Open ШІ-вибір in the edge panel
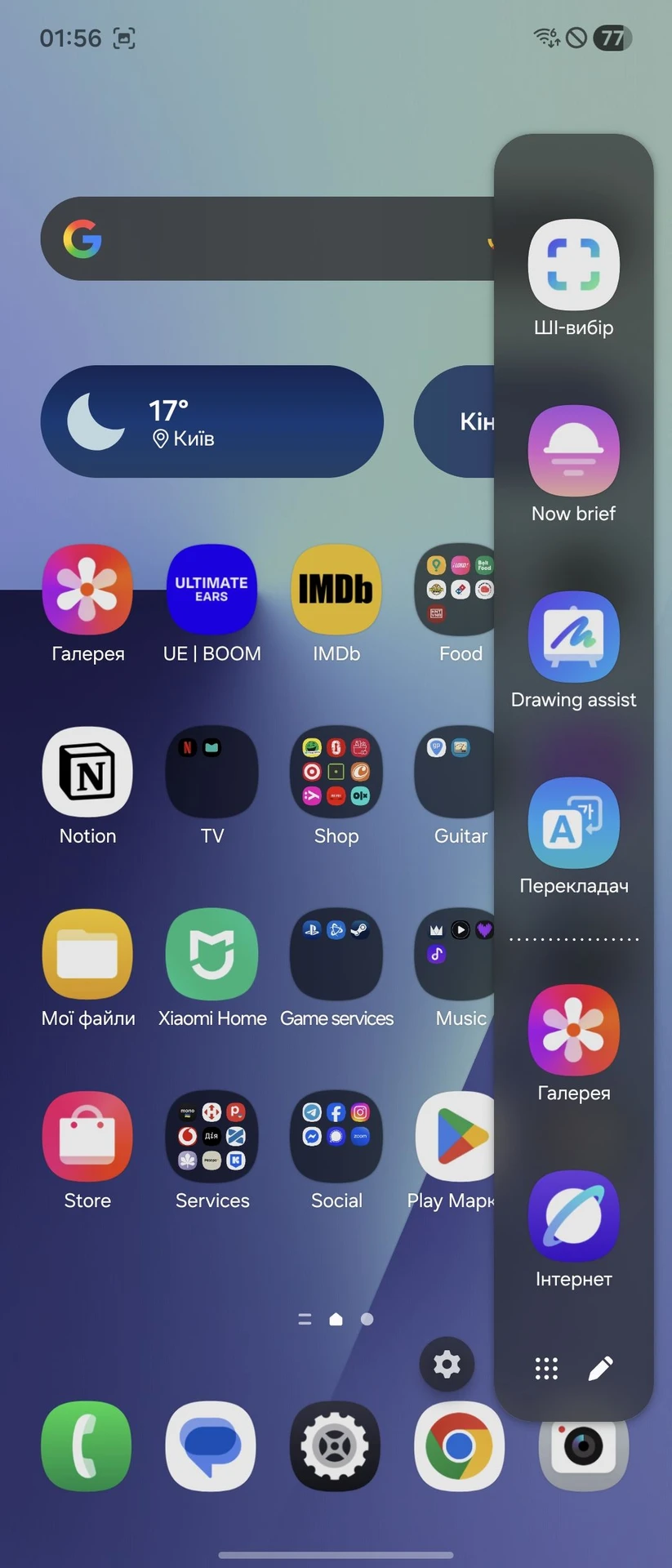 [573, 266]
